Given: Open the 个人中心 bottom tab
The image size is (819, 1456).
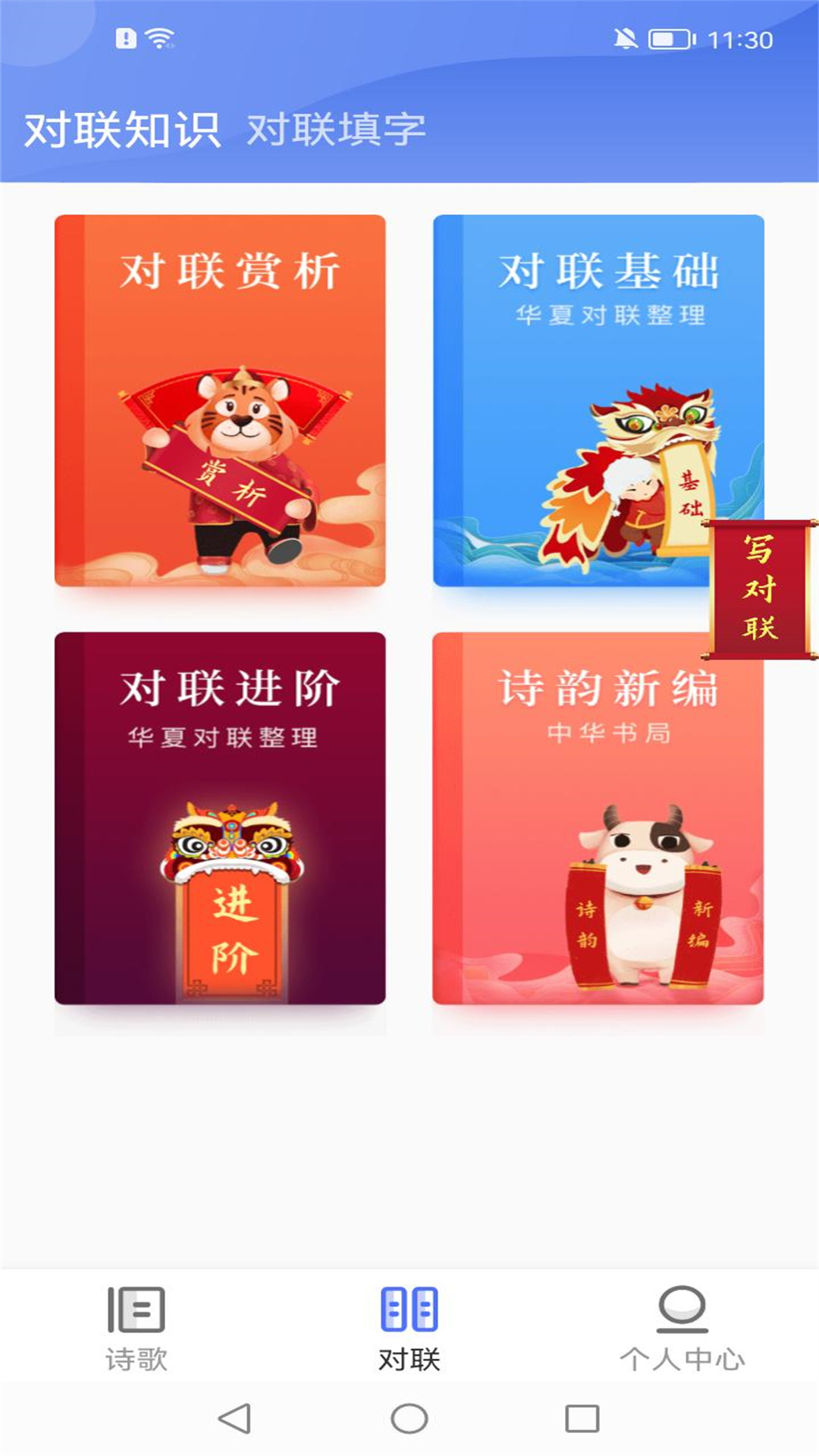Looking at the screenshot, I should [682, 1329].
